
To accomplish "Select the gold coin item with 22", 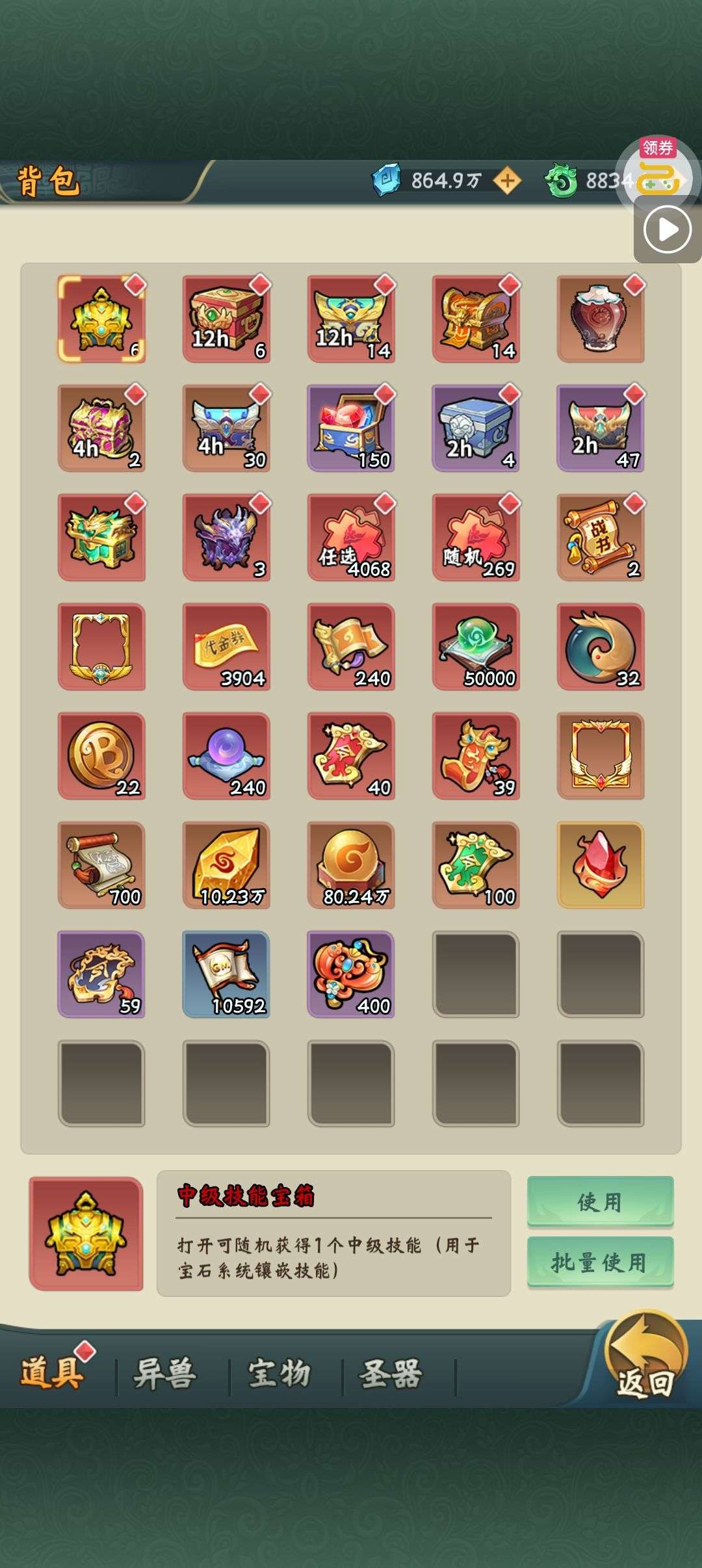I will (x=101, y=755).
